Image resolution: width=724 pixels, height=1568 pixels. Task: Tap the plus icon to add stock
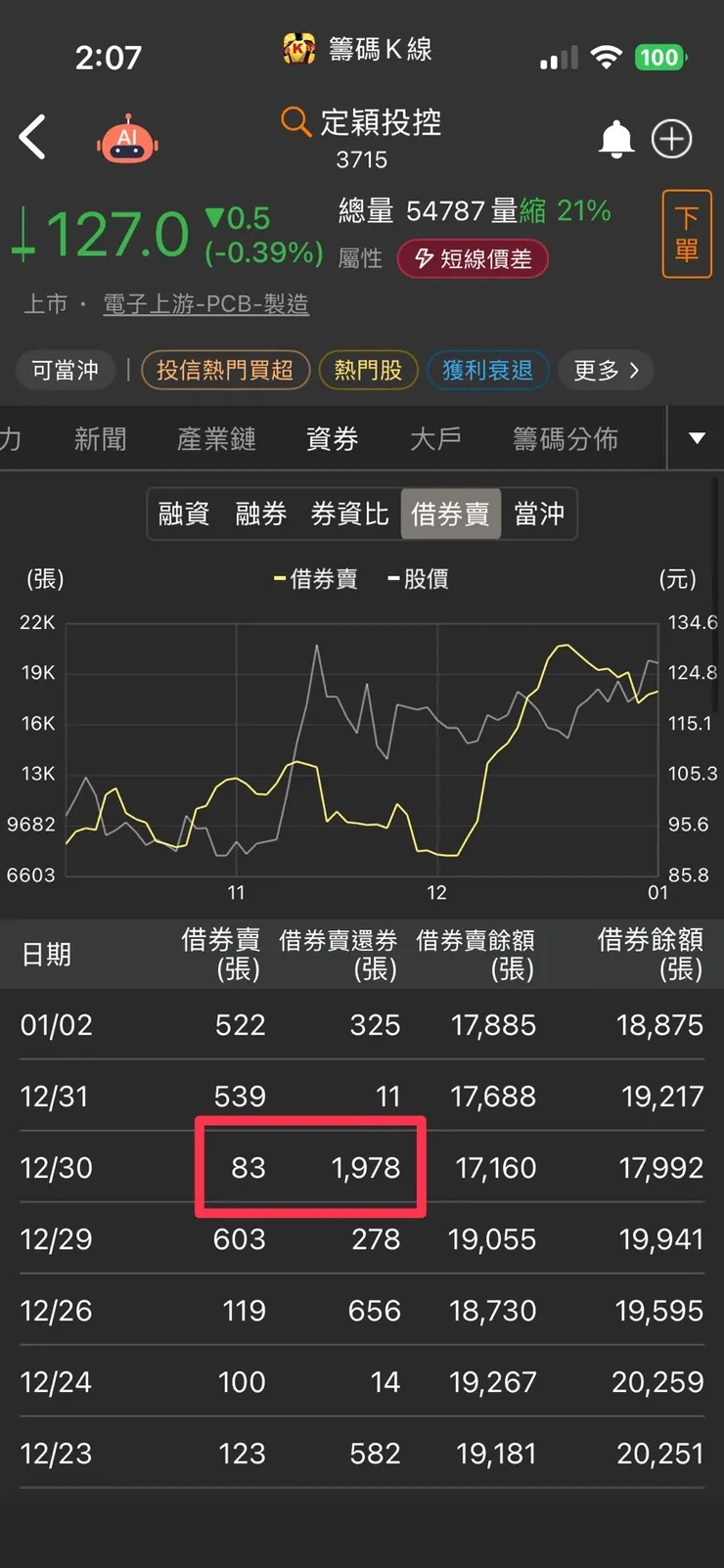(x=671, y=139)
